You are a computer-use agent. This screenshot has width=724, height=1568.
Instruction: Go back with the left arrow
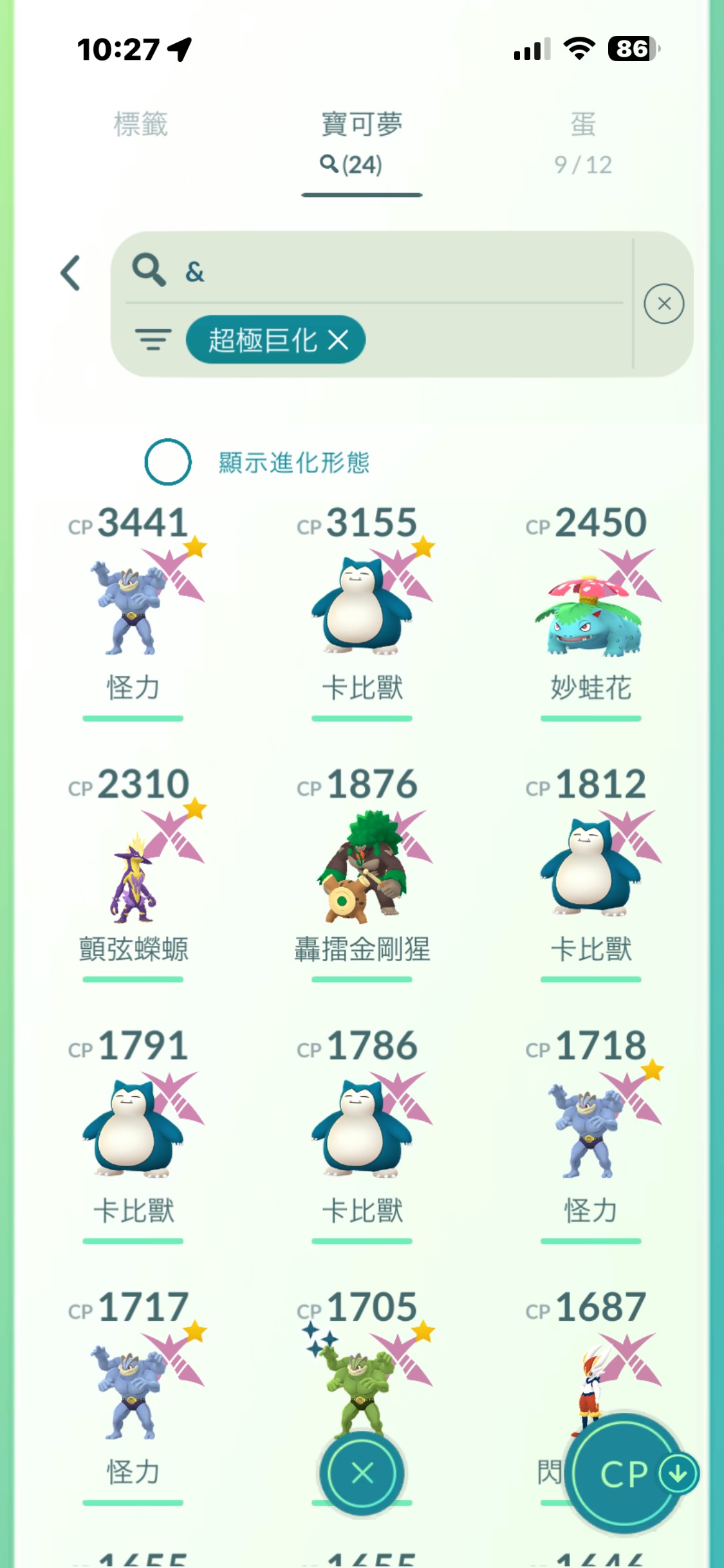coord(71,273)
